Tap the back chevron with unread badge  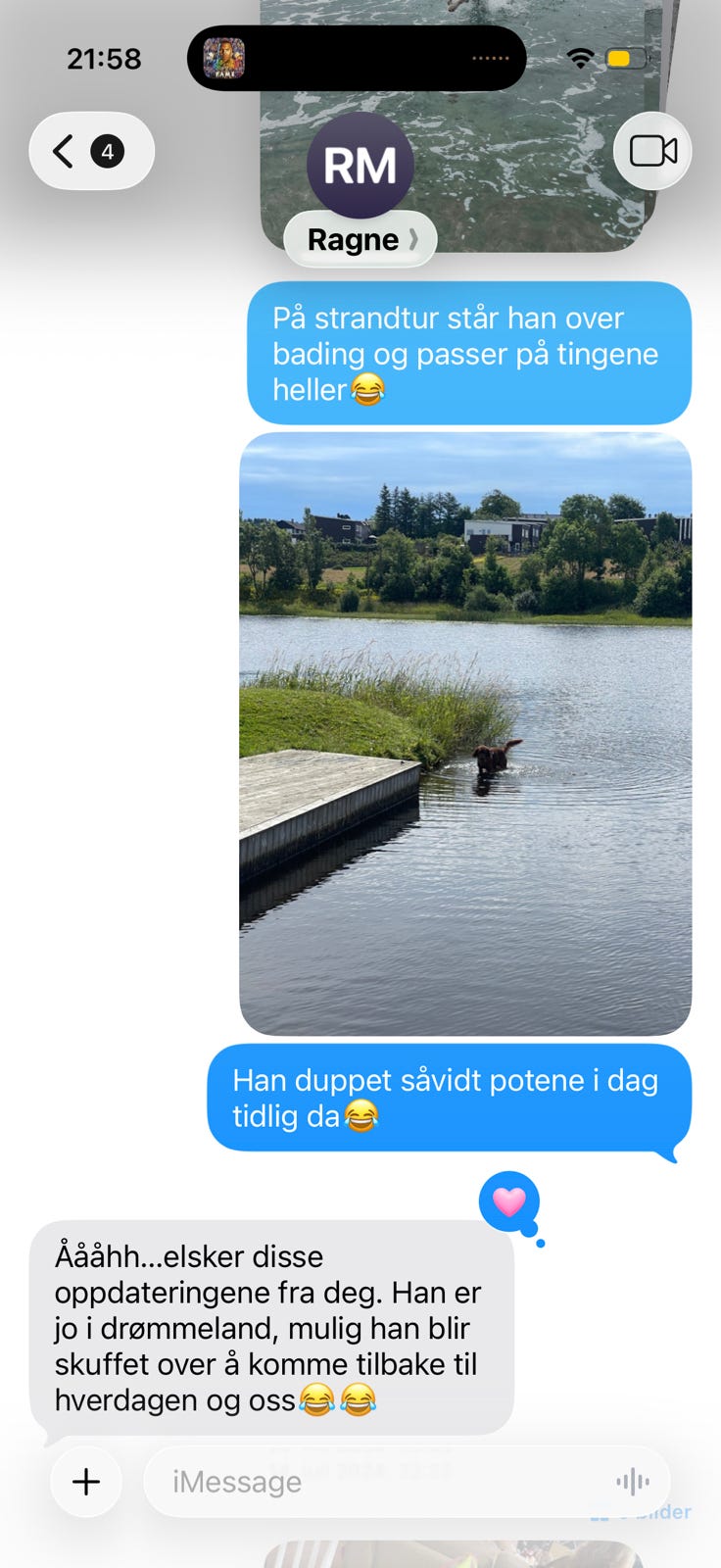pos(61,151)
